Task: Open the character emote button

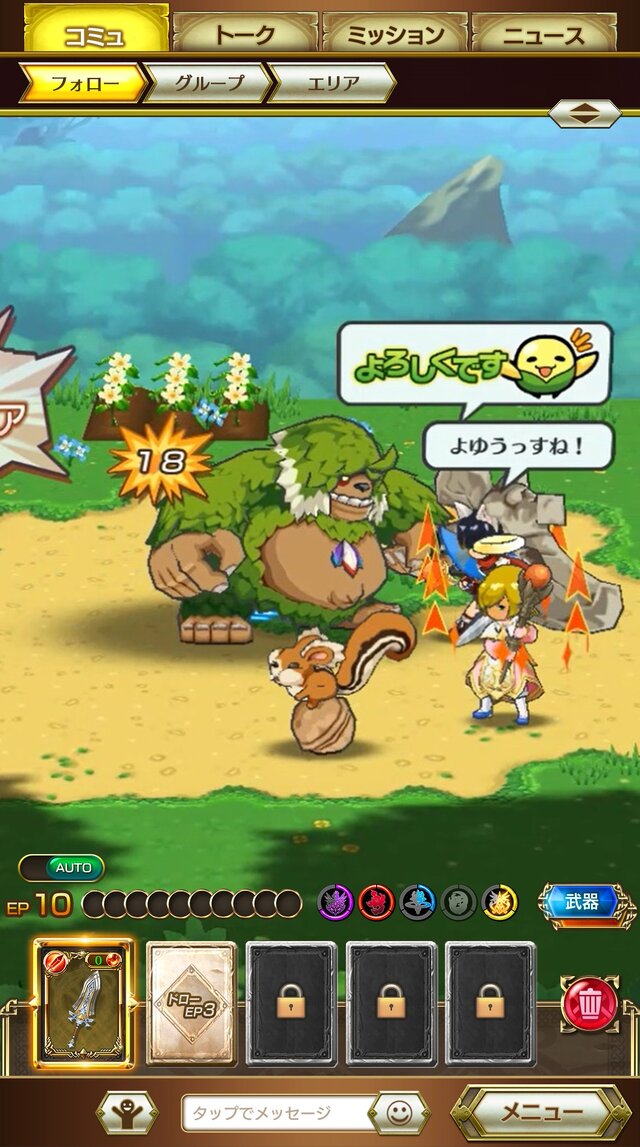Action: (127, 1112)
